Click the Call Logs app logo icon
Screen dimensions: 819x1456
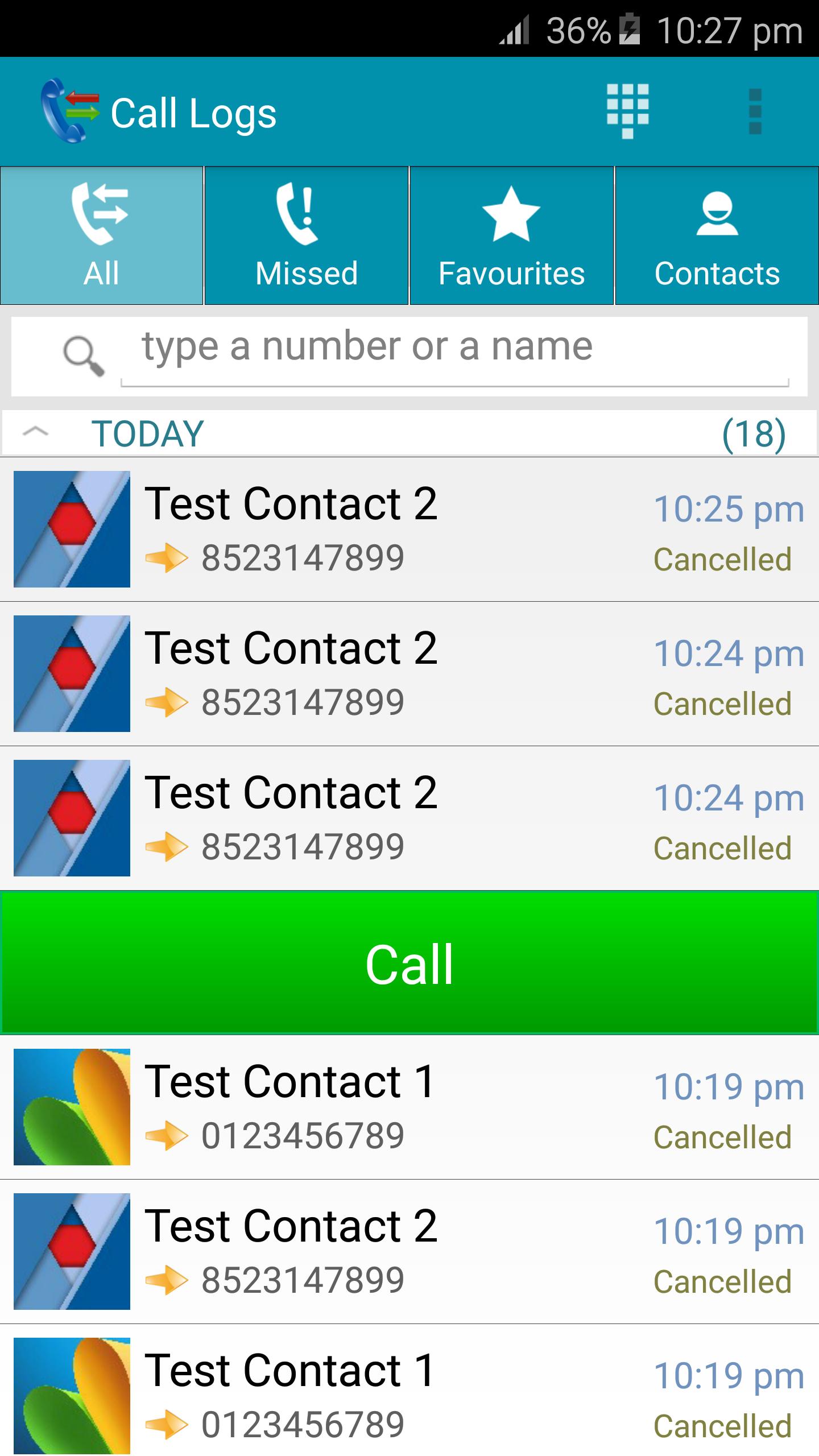pyautogui.click(x=68, y=108)
